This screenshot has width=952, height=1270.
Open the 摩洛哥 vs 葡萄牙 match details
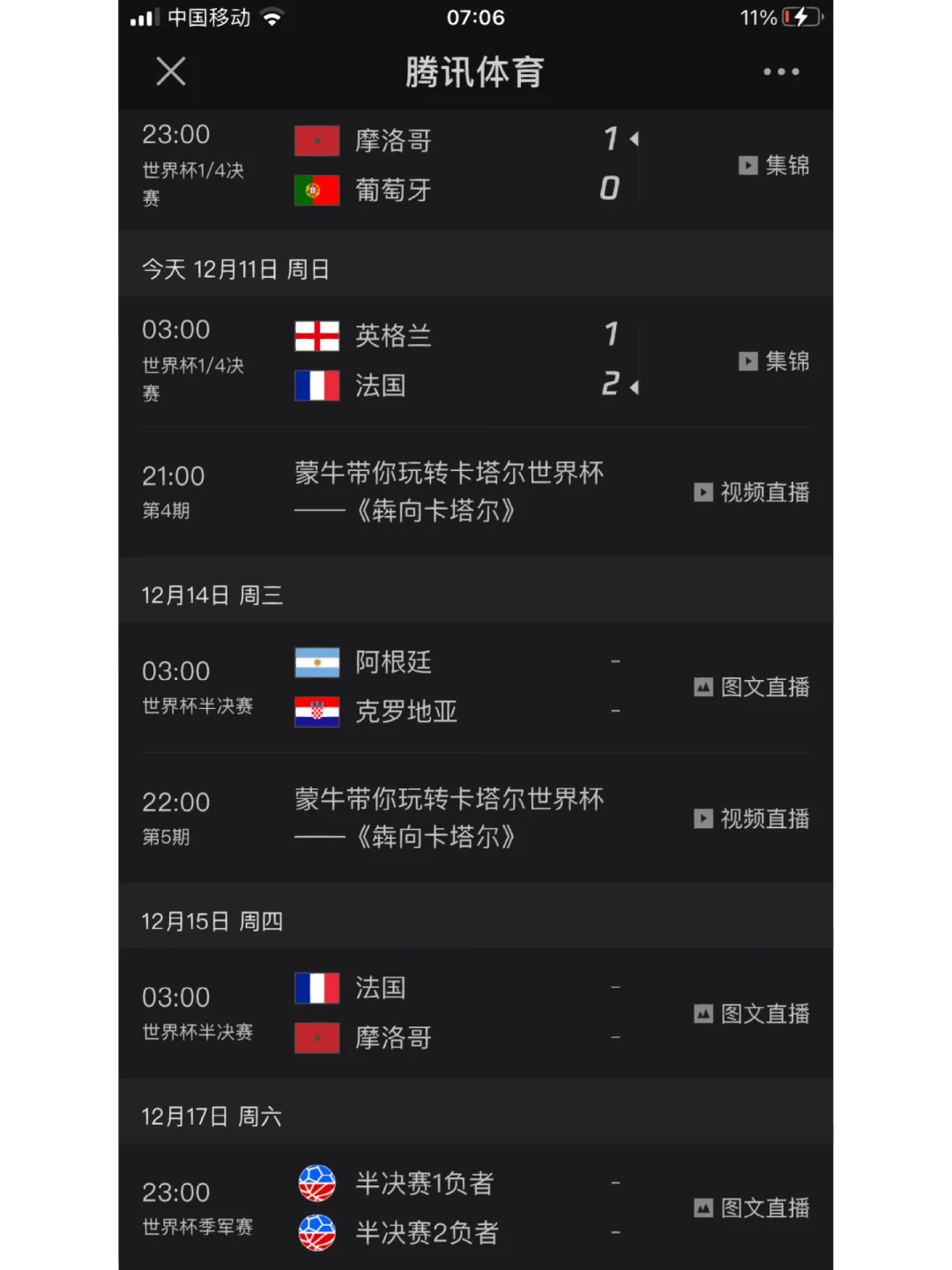coord(441,166)
